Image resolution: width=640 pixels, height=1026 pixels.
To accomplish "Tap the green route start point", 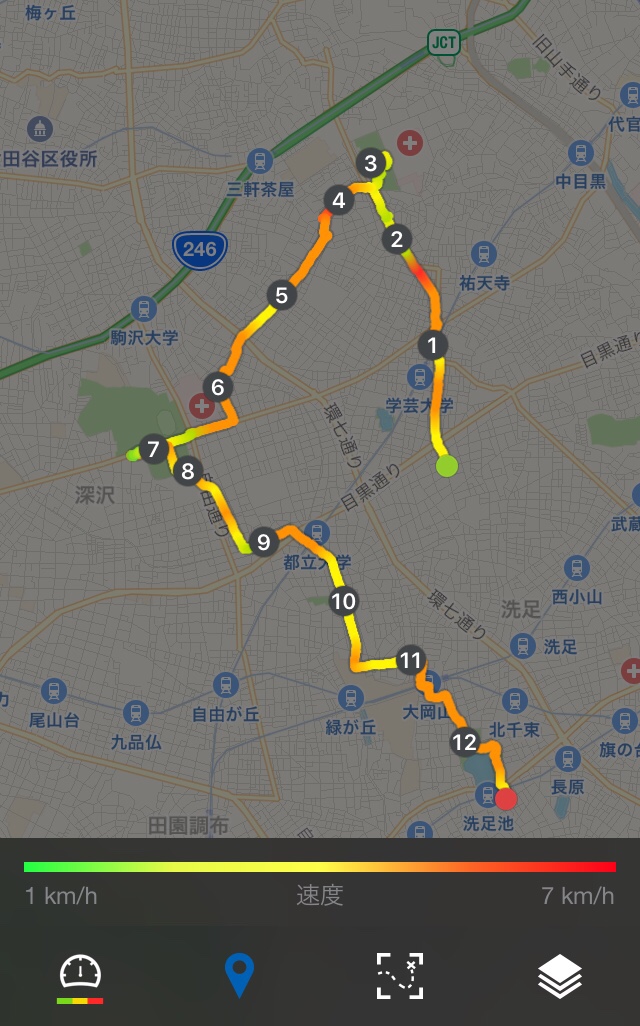I will click(447, 466).
